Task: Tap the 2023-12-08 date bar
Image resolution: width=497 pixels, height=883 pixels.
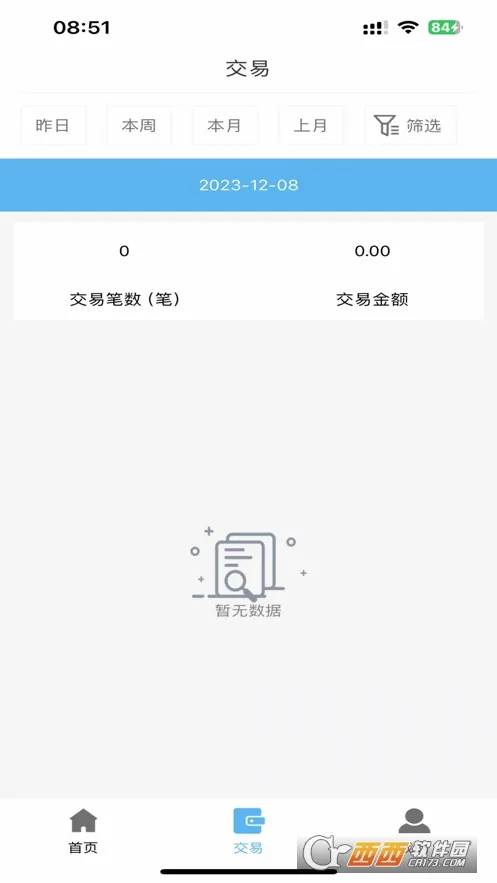Action: (x=248, y=185)
